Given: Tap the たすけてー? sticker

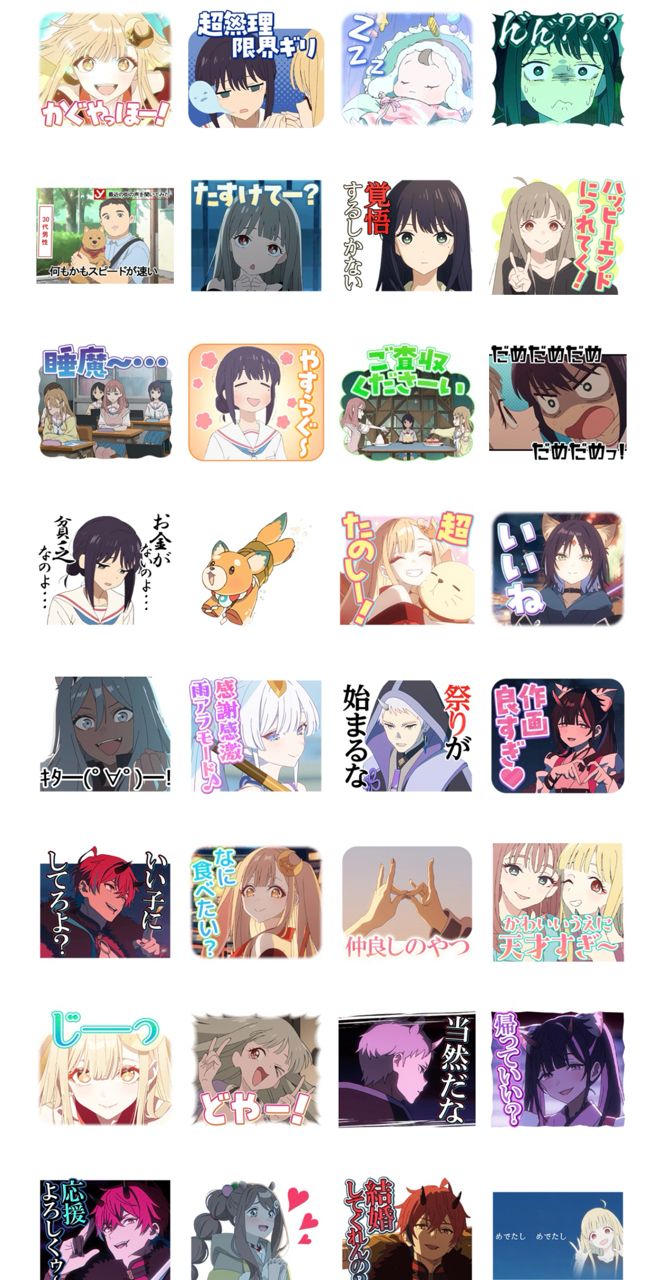Looking at the screenshot, I should (256, 236).
